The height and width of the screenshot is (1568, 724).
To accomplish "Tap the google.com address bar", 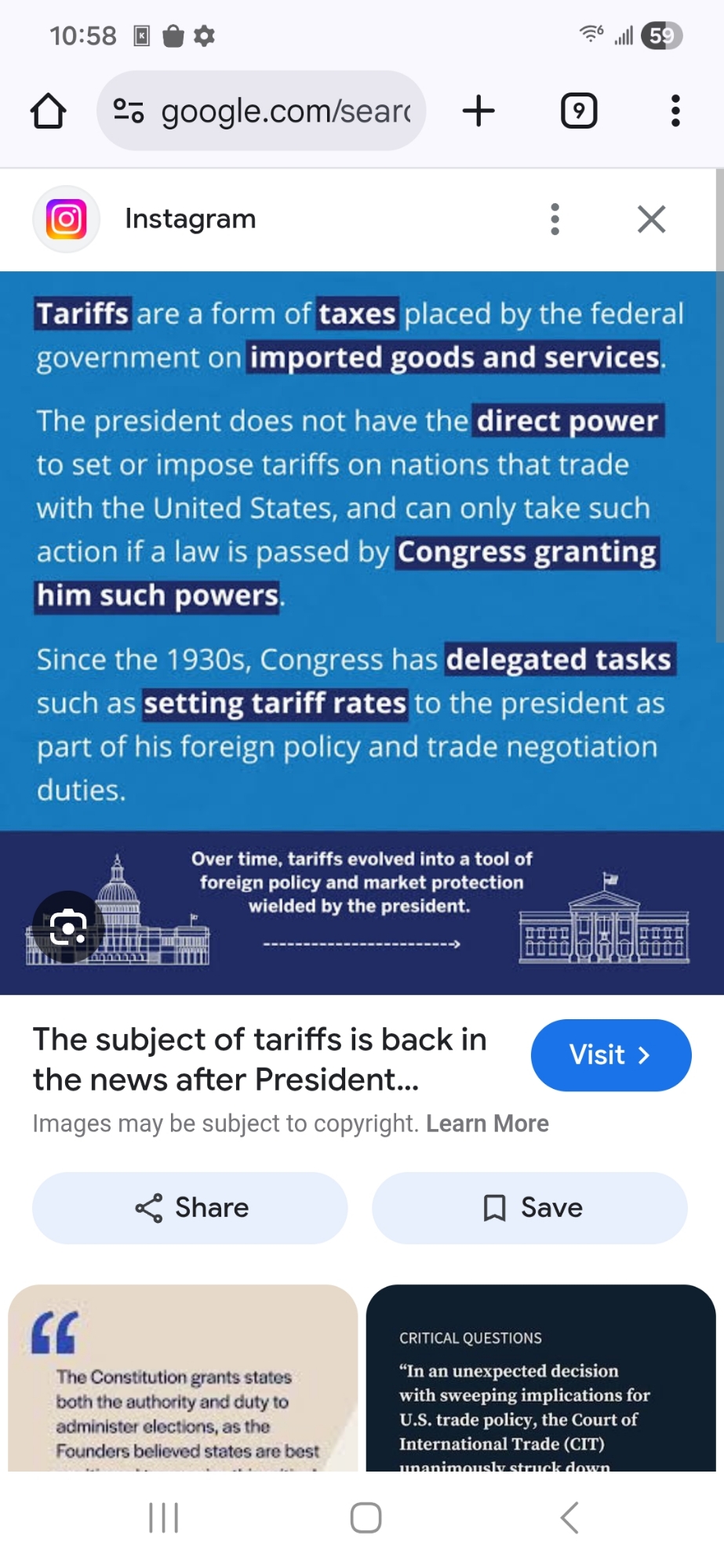I will (261, 111).
